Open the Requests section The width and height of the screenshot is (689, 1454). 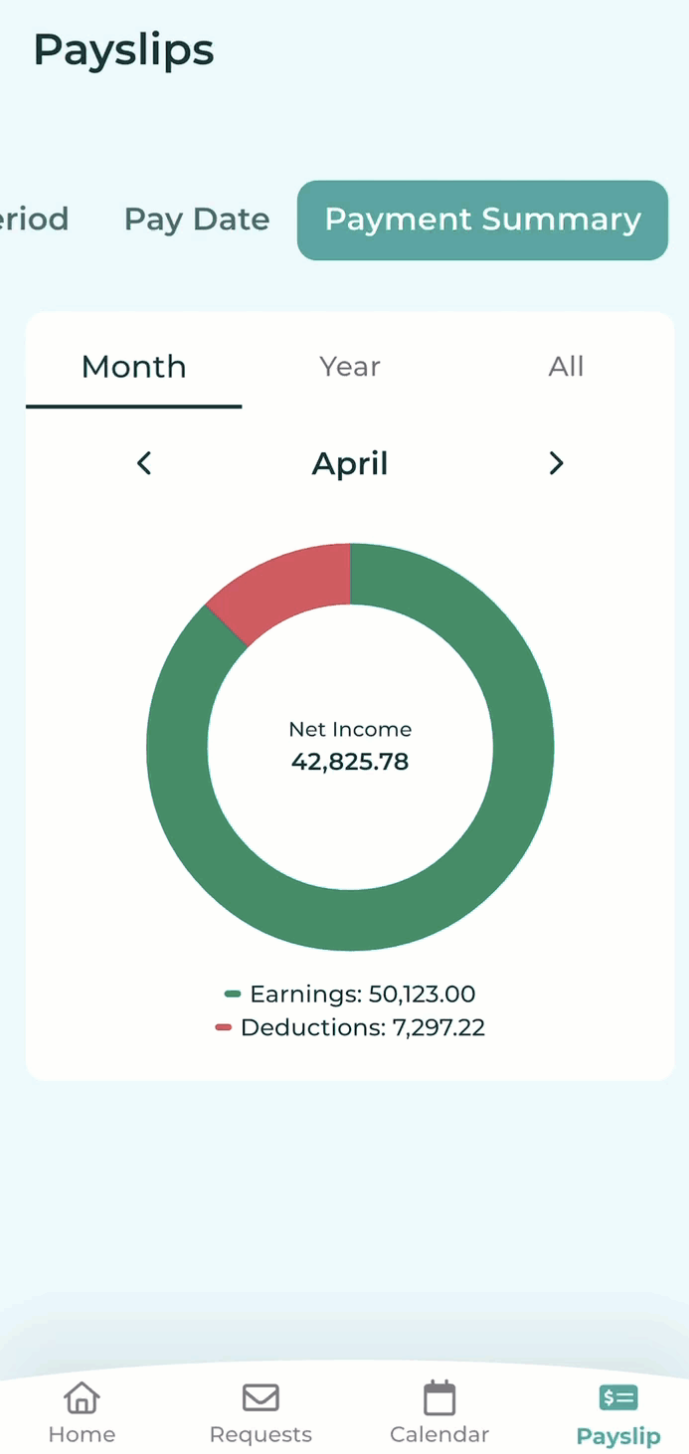(261, 1412)
